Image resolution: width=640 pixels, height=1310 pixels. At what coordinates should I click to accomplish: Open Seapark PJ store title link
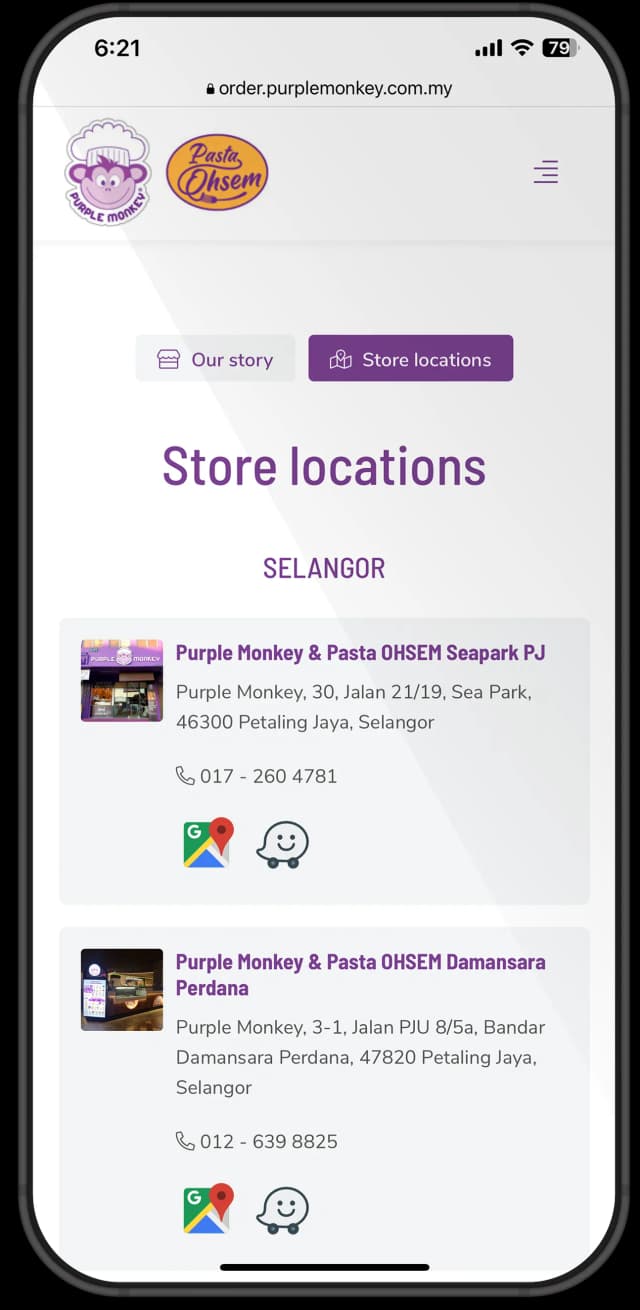pos(360,653)
